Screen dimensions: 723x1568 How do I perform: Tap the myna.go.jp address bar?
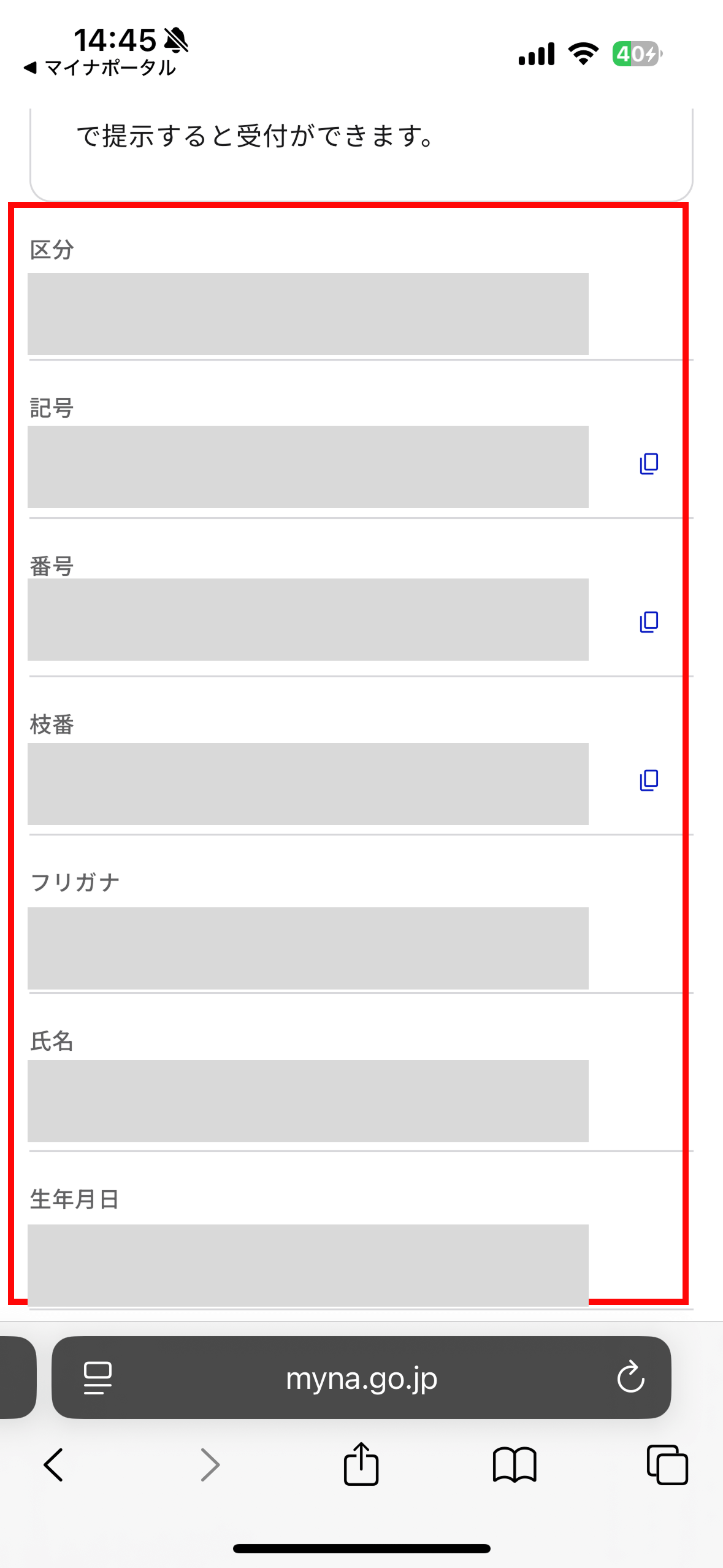(361, 1379)
